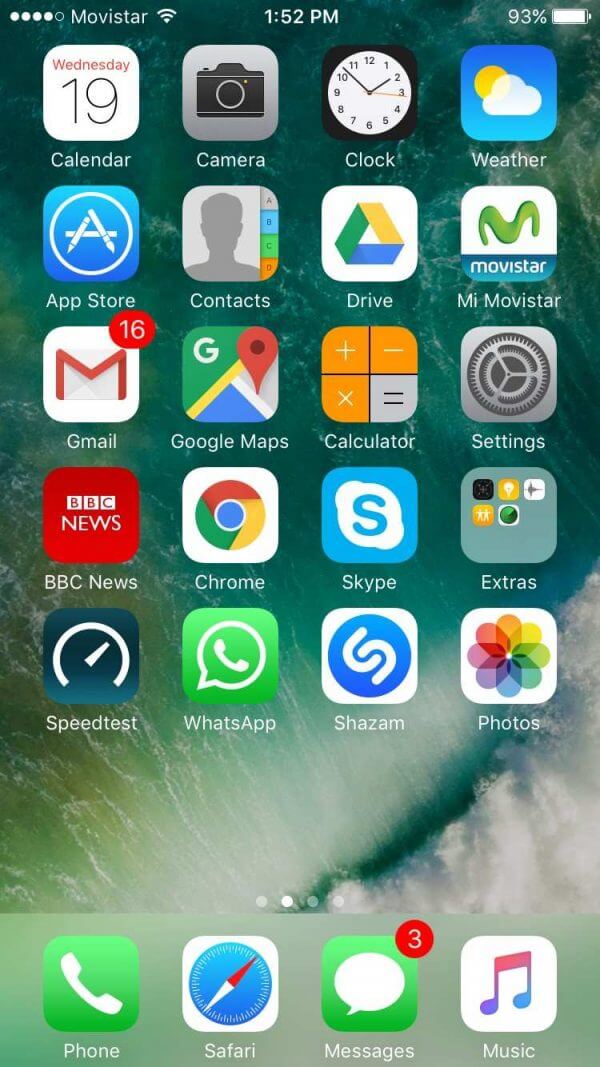The height and width of the screenshot is (1067, 600).
Task: Open the Mi Movistar app
Action: pyautogui.click(x=509, y=233)
